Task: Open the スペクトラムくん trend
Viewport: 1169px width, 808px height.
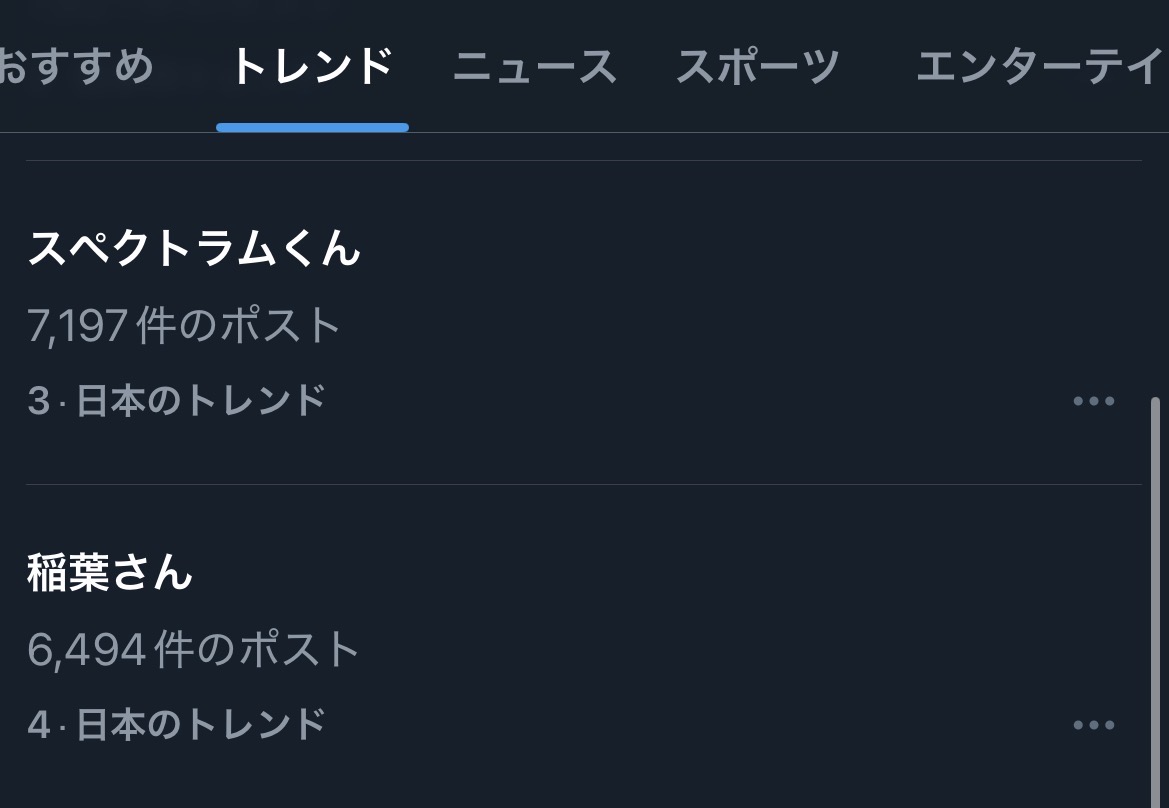Action: 194,247
